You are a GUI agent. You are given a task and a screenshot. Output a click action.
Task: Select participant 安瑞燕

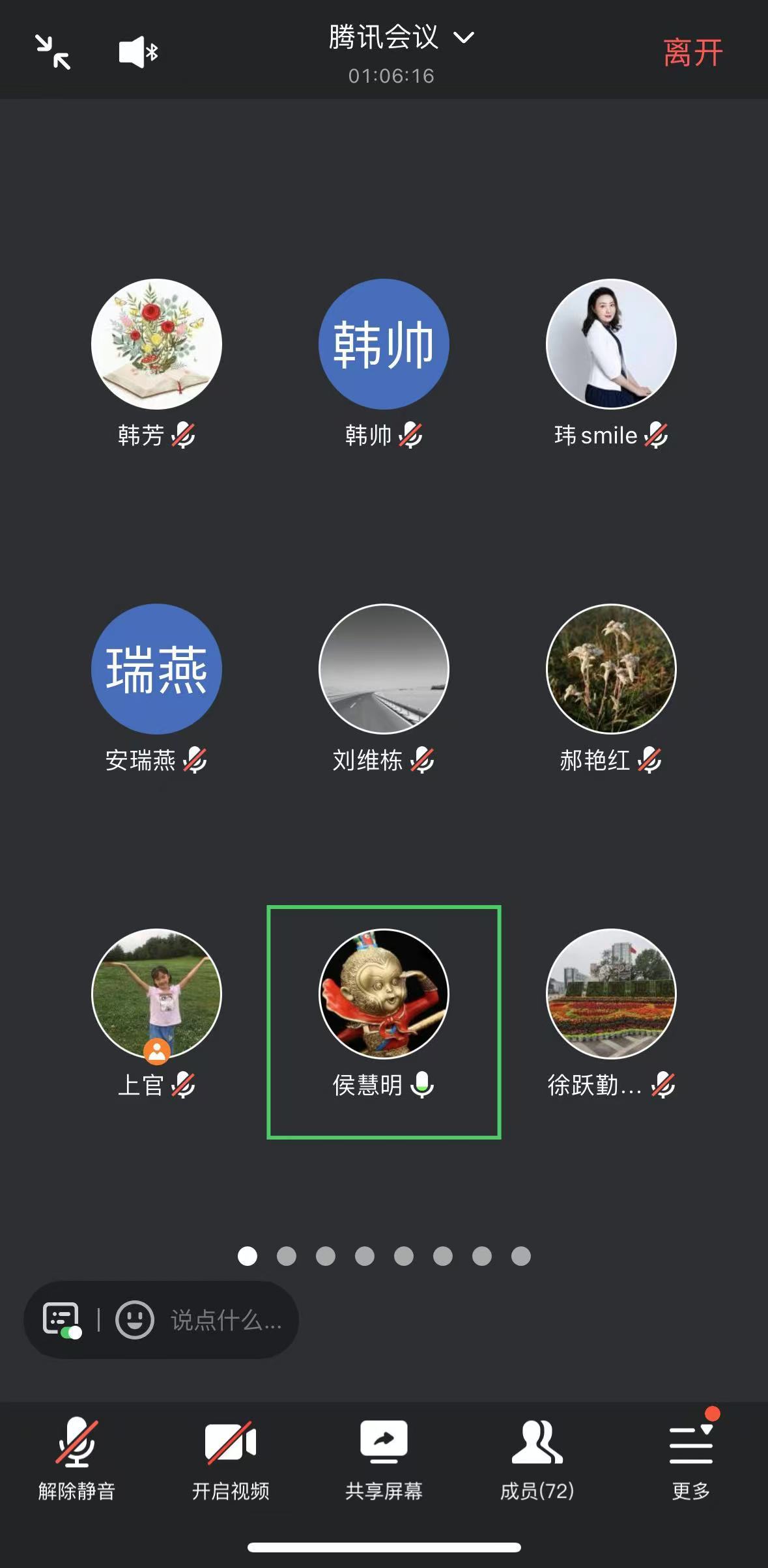pos(156,669)
